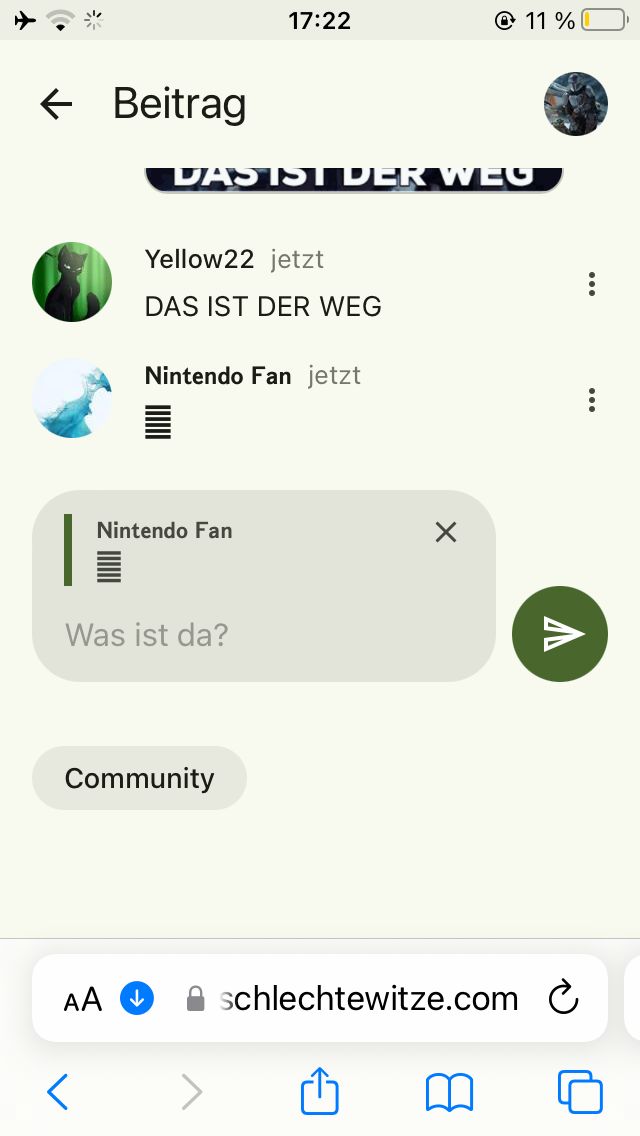
Task: Open Safari bookmarks
Action: click(449, 1091)
